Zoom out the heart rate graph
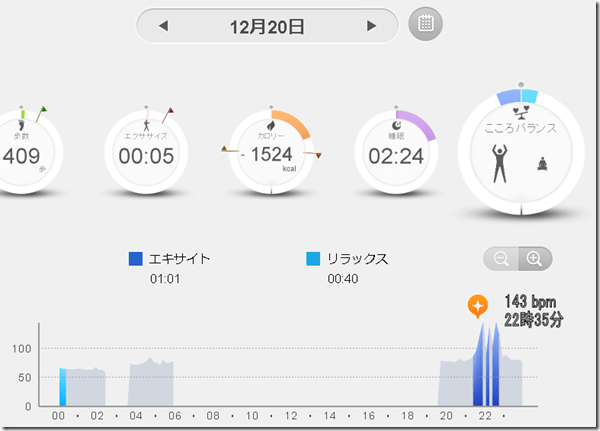This screenshot has width=600, height=431. coord(501,259)
